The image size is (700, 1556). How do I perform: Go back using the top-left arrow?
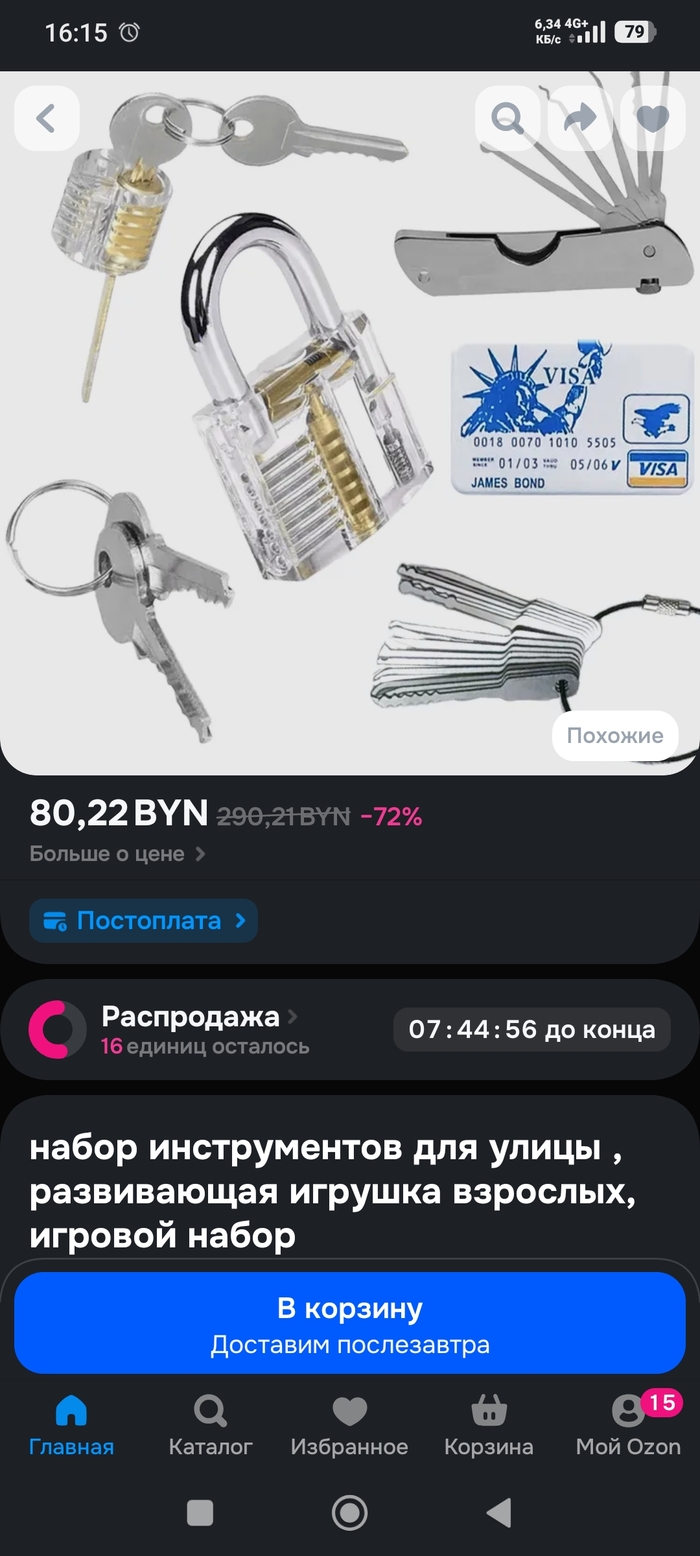tap(46, 119)
